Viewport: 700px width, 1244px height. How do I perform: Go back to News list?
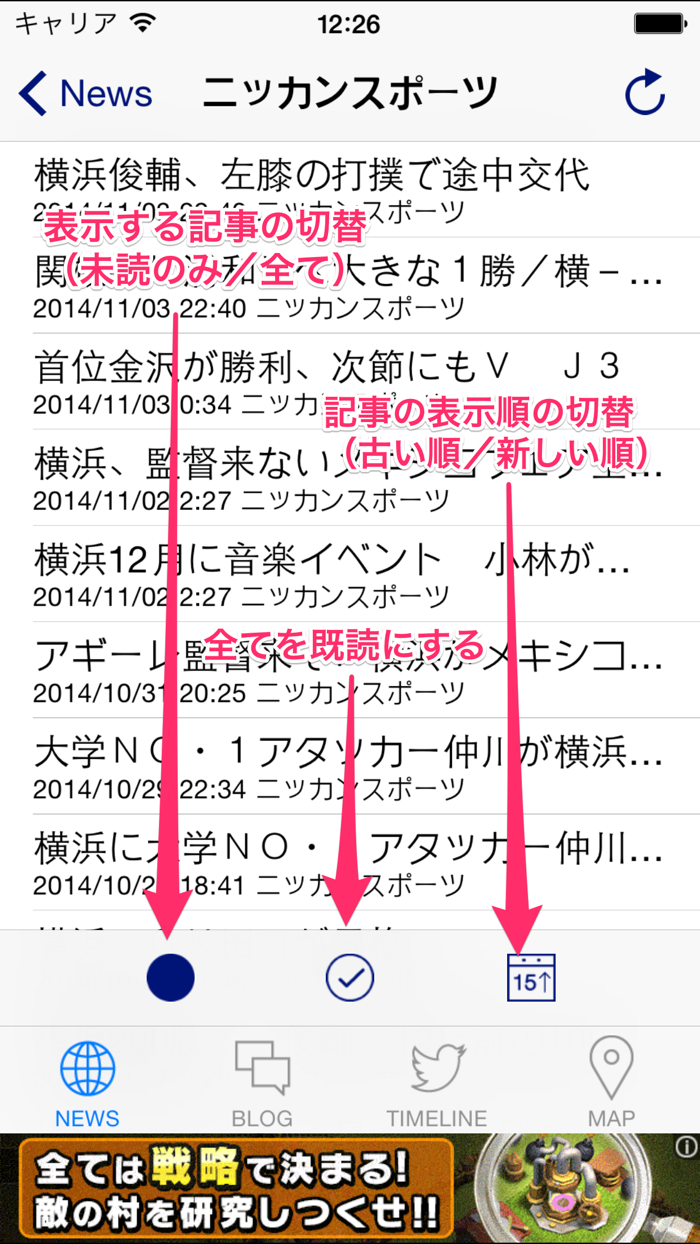pyautogui.click(x=85, y=94)
